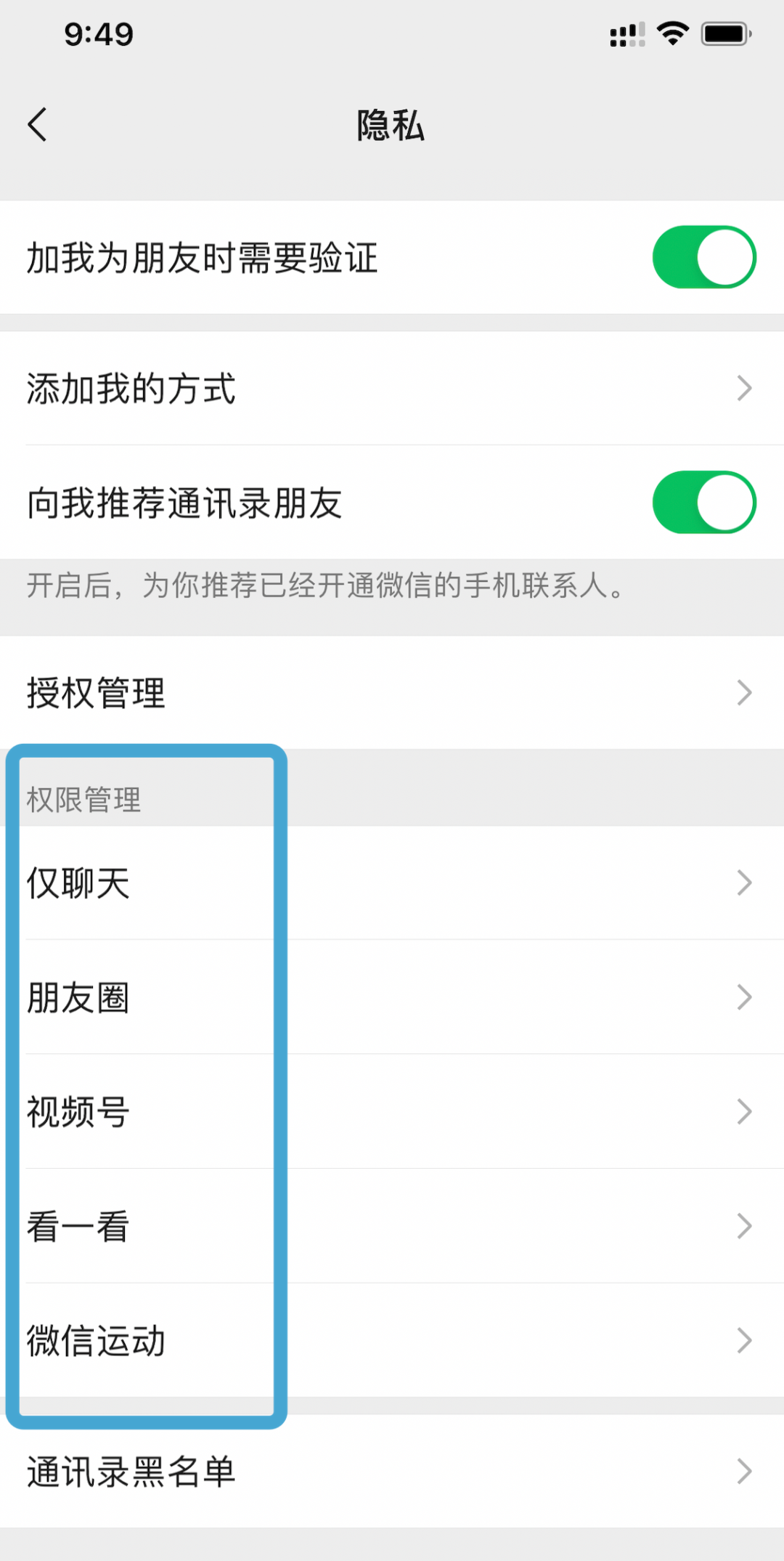The height and width of the screenshot is (1561, 784).
Task: Open 授权管理 using the right arrow
Action: point(744,692)
